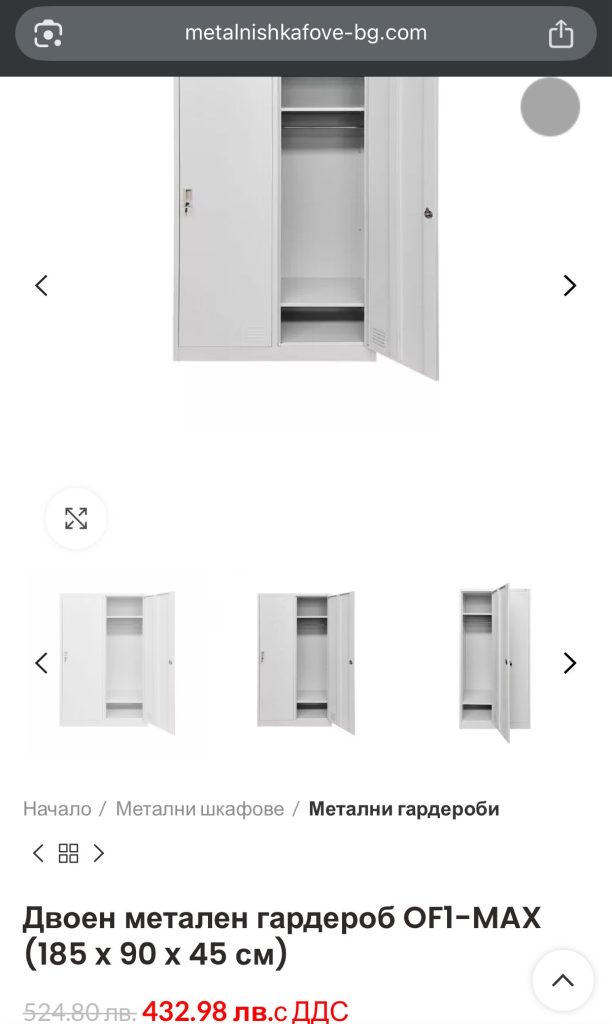Image resolution: width=612 pixels, height=1024 pixels.
Task: Open the Метални гардероби breadcrumb
Action: tap(403, 809)
